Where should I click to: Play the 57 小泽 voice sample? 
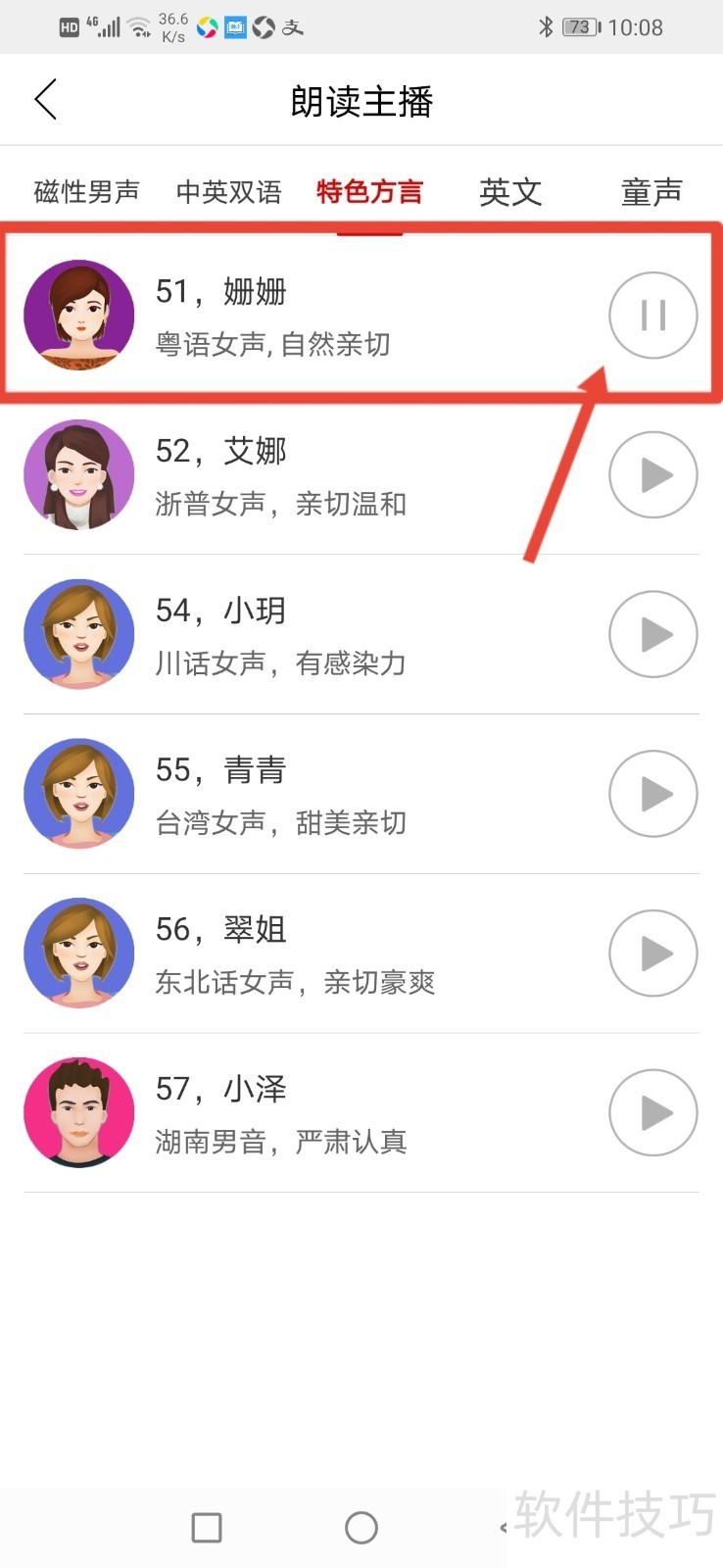click(652, 1113)
